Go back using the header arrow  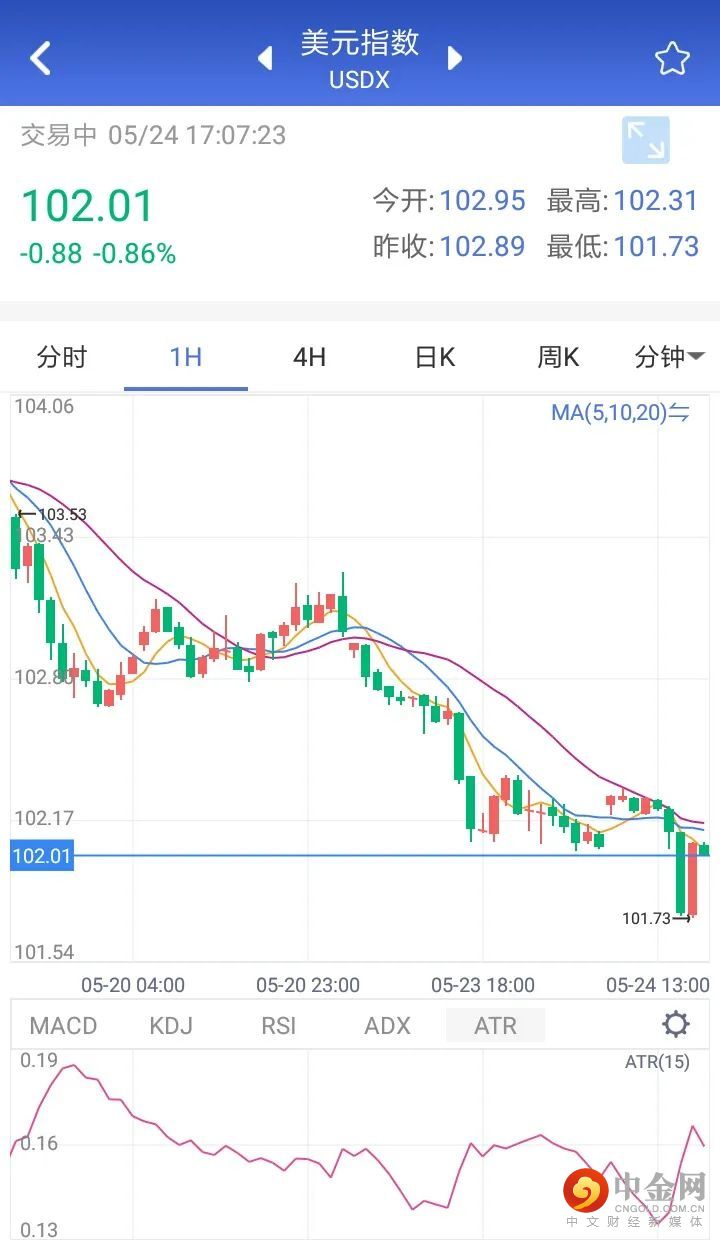40,58
